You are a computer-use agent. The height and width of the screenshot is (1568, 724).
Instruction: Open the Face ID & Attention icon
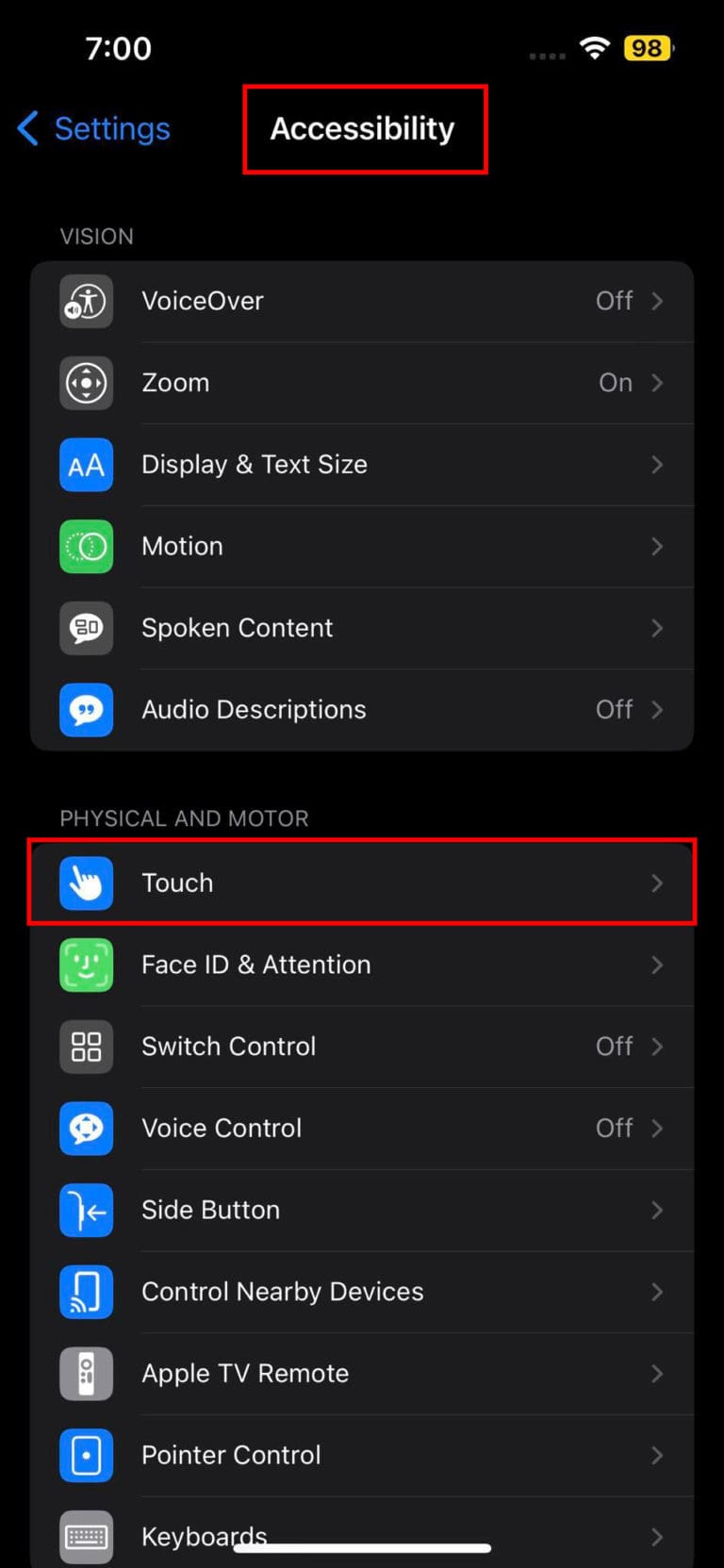[86, 965]
